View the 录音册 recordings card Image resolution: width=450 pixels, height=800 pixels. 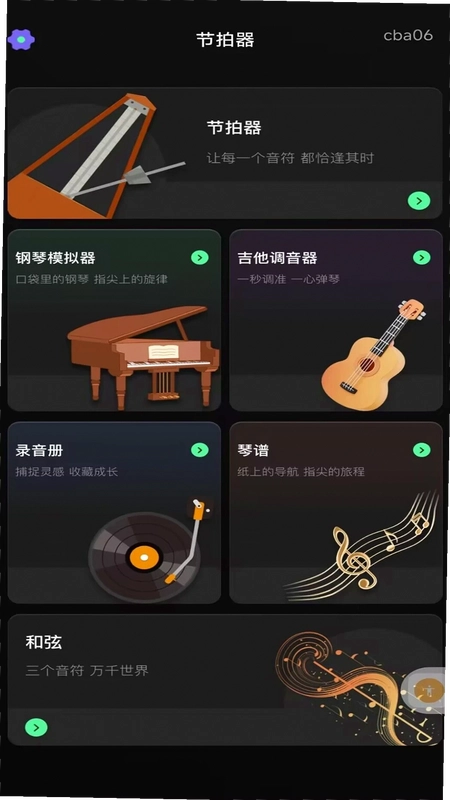tap(114, 512)
